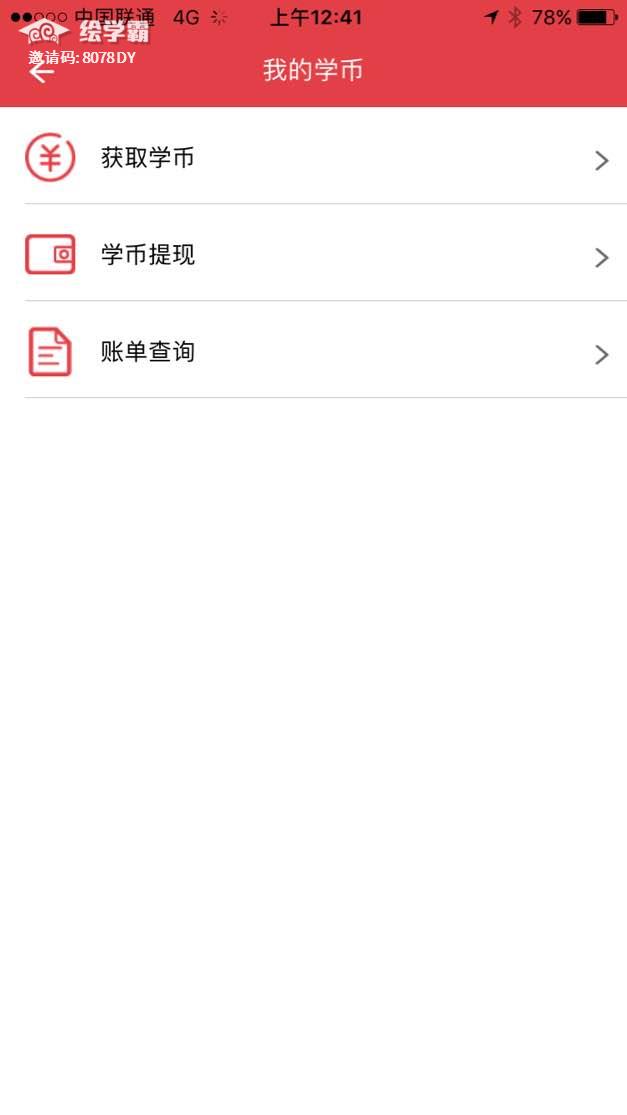Open 学币提现 to withdraw coins

[x=313, y=255]
